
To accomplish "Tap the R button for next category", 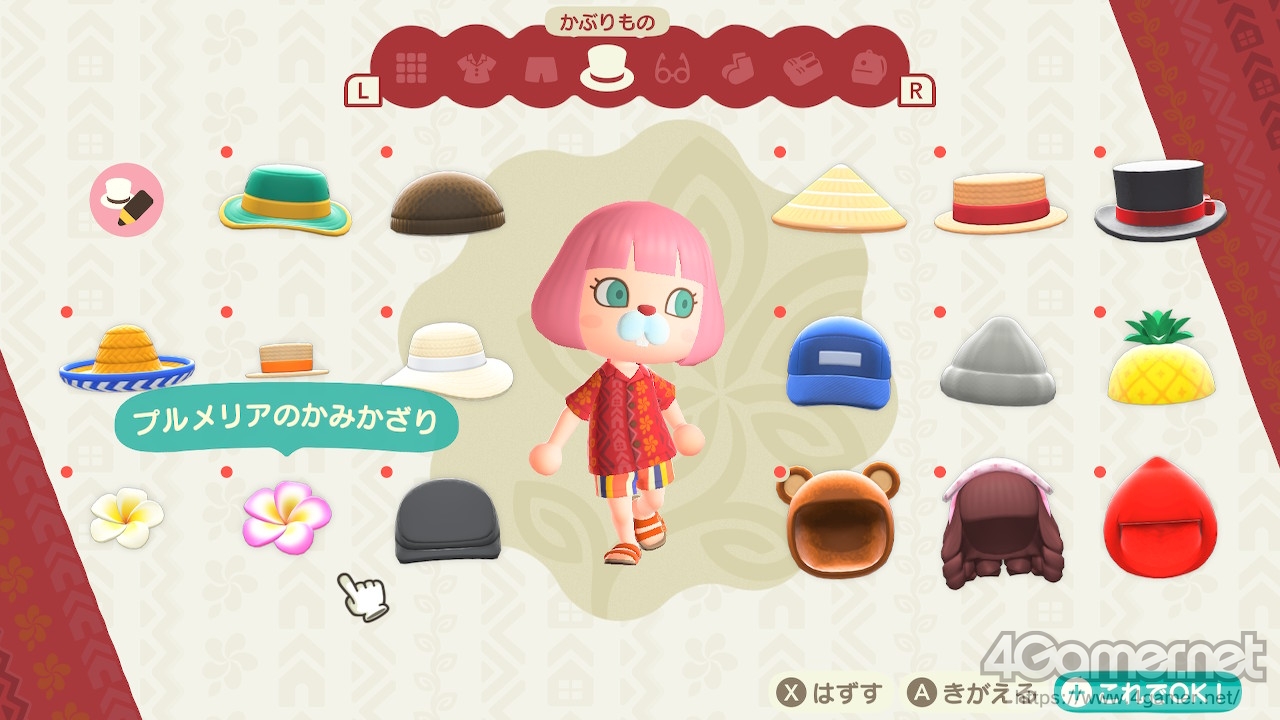I will [915, 91].
